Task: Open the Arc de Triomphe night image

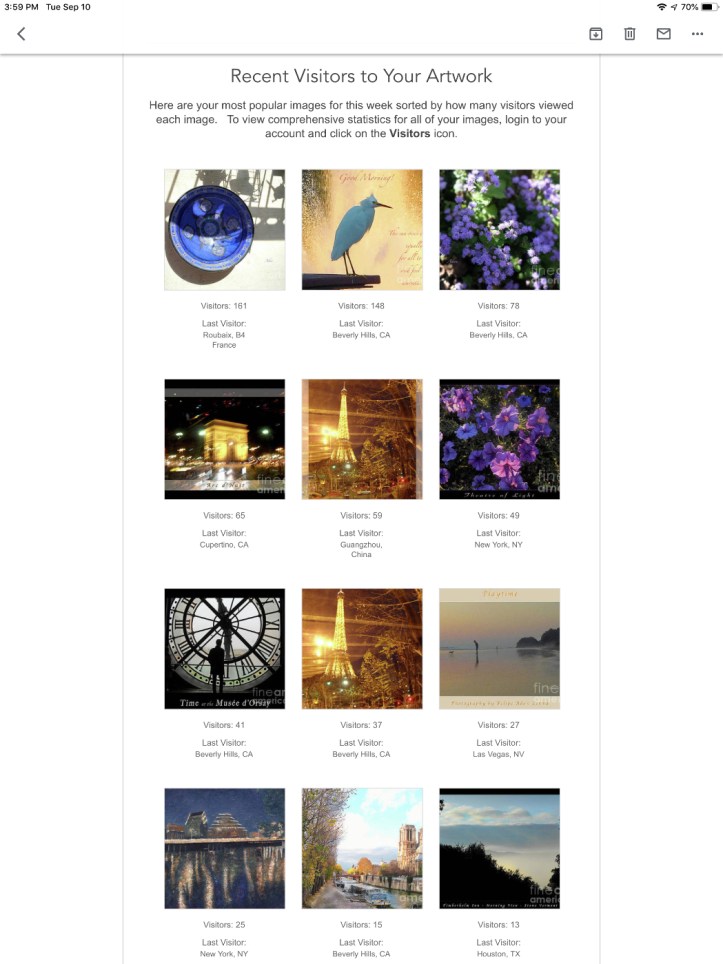Action: pyautogui.click(x=224, y=439)
